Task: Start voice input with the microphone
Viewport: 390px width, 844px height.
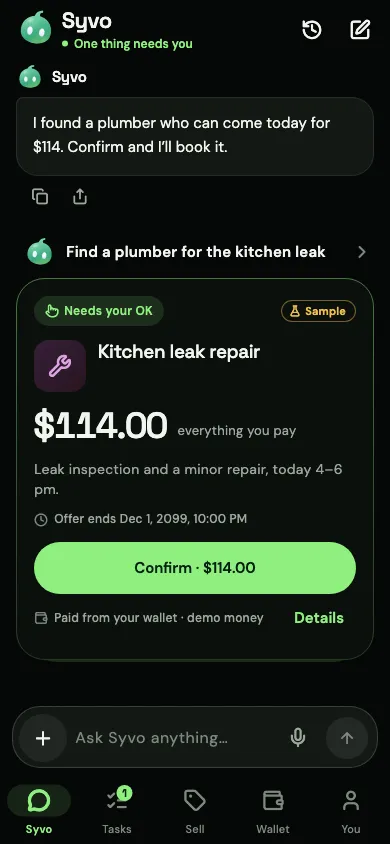Action: point(298,738)
